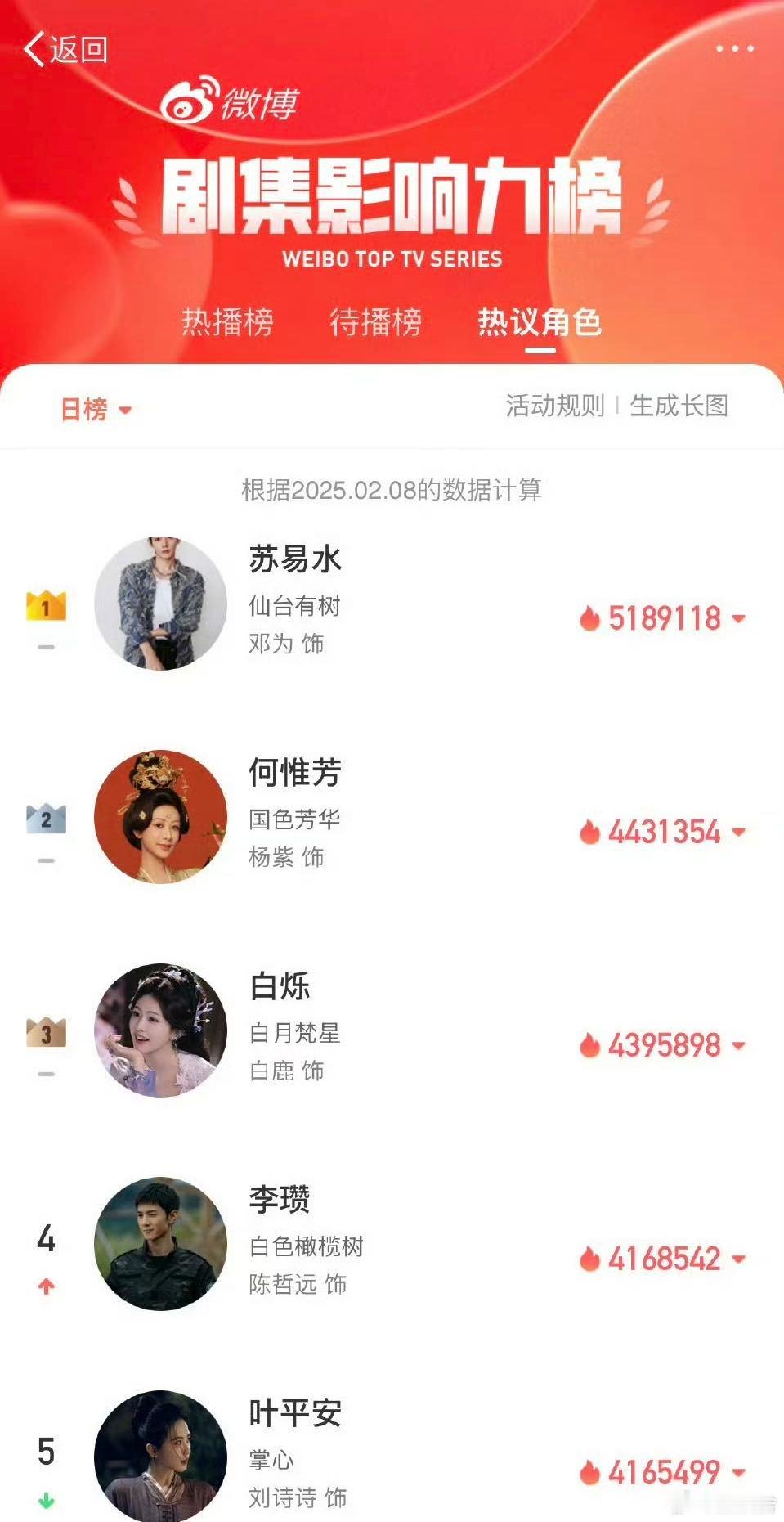Image resolution: width=784 pixels, height=1522 pixels.
Task: Switch to the 热播榜 tab
Action: (x=227, y=321)
